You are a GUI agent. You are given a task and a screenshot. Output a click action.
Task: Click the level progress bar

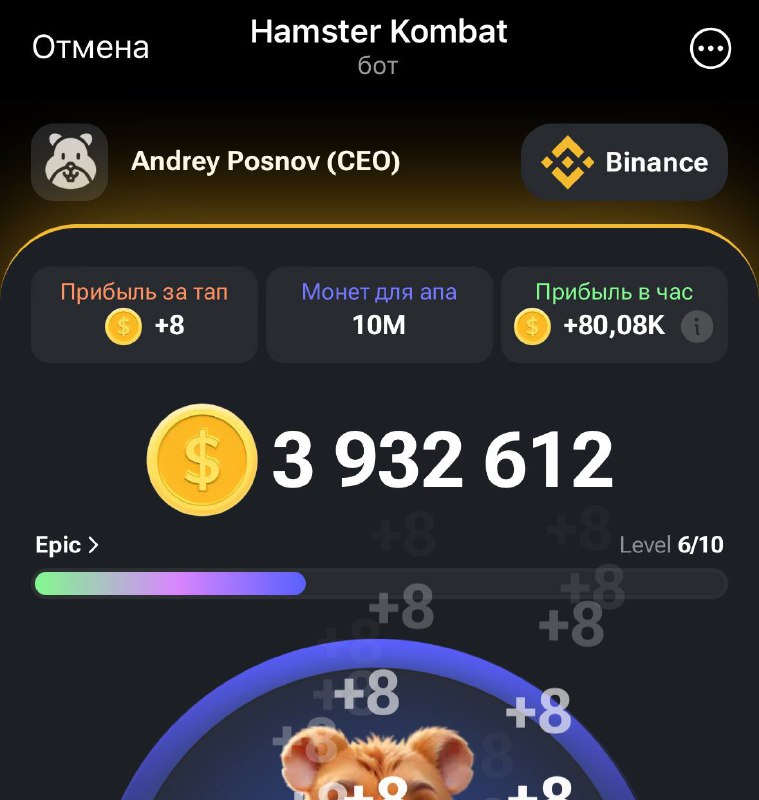coord(379,581)
